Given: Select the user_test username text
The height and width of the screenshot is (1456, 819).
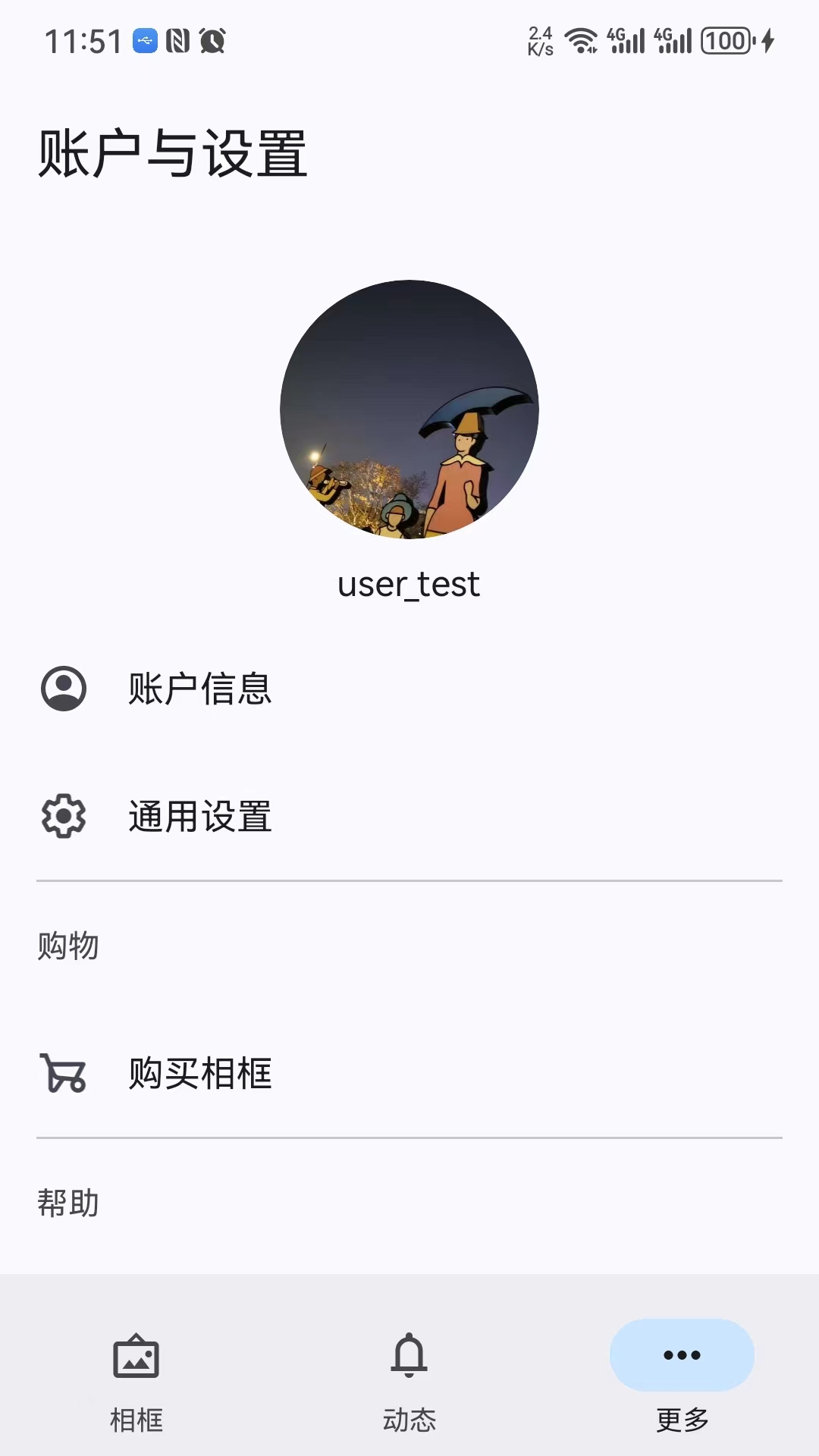Looking at the screenshot, I should [x=409, y=584].
